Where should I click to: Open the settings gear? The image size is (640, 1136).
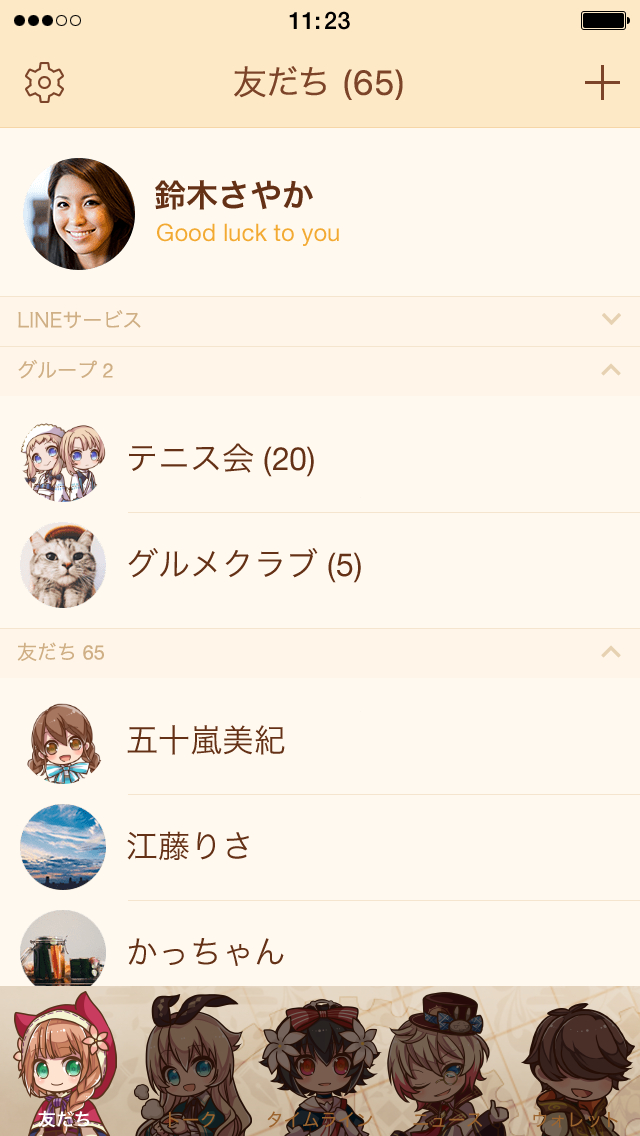coord(44,83)
